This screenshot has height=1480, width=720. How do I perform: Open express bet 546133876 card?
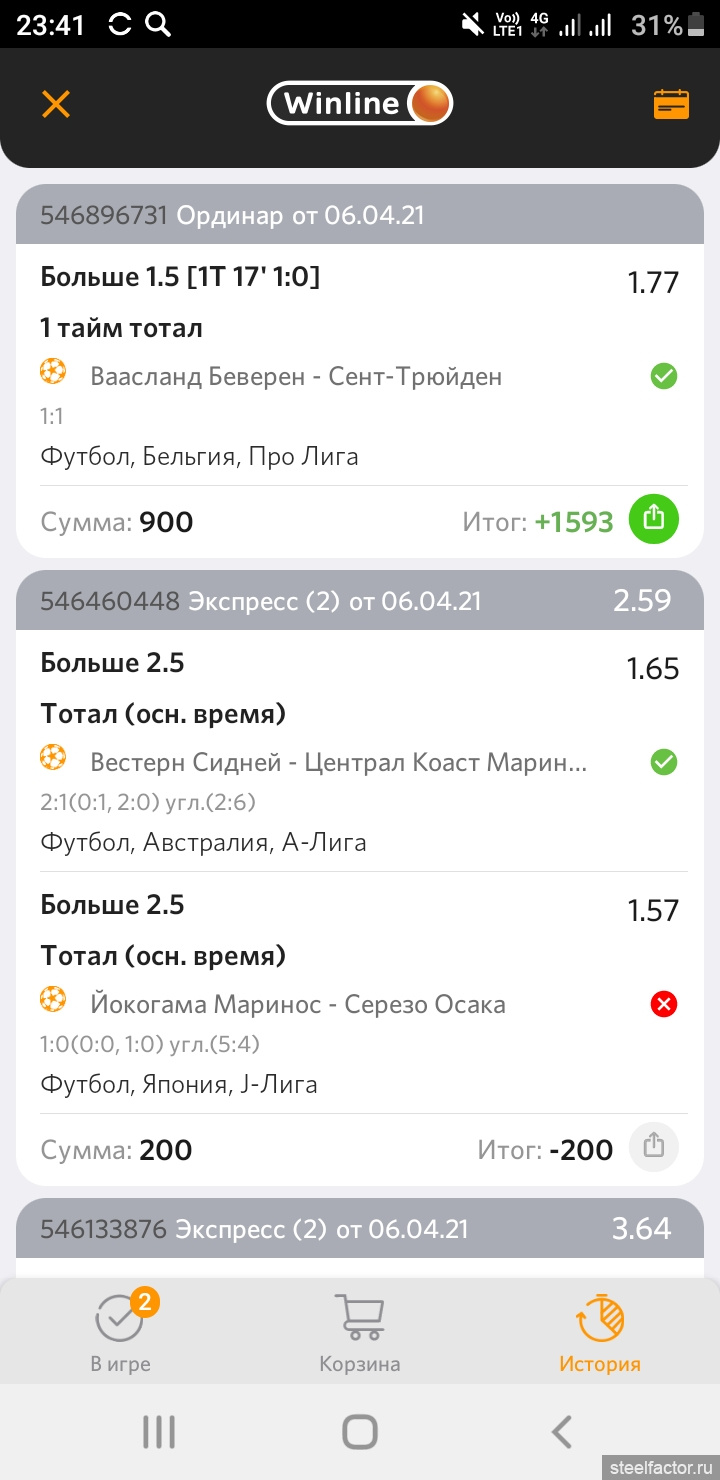[254, 1229]
